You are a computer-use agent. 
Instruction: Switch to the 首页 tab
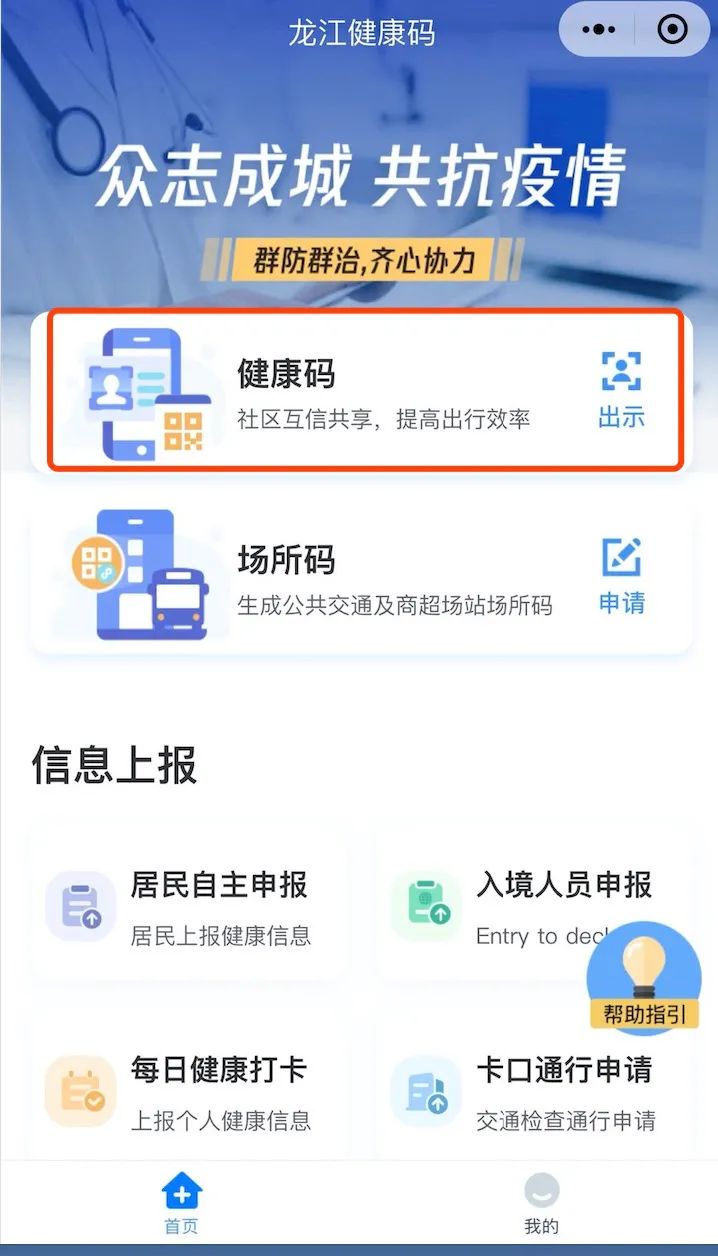click(181, 1205)
